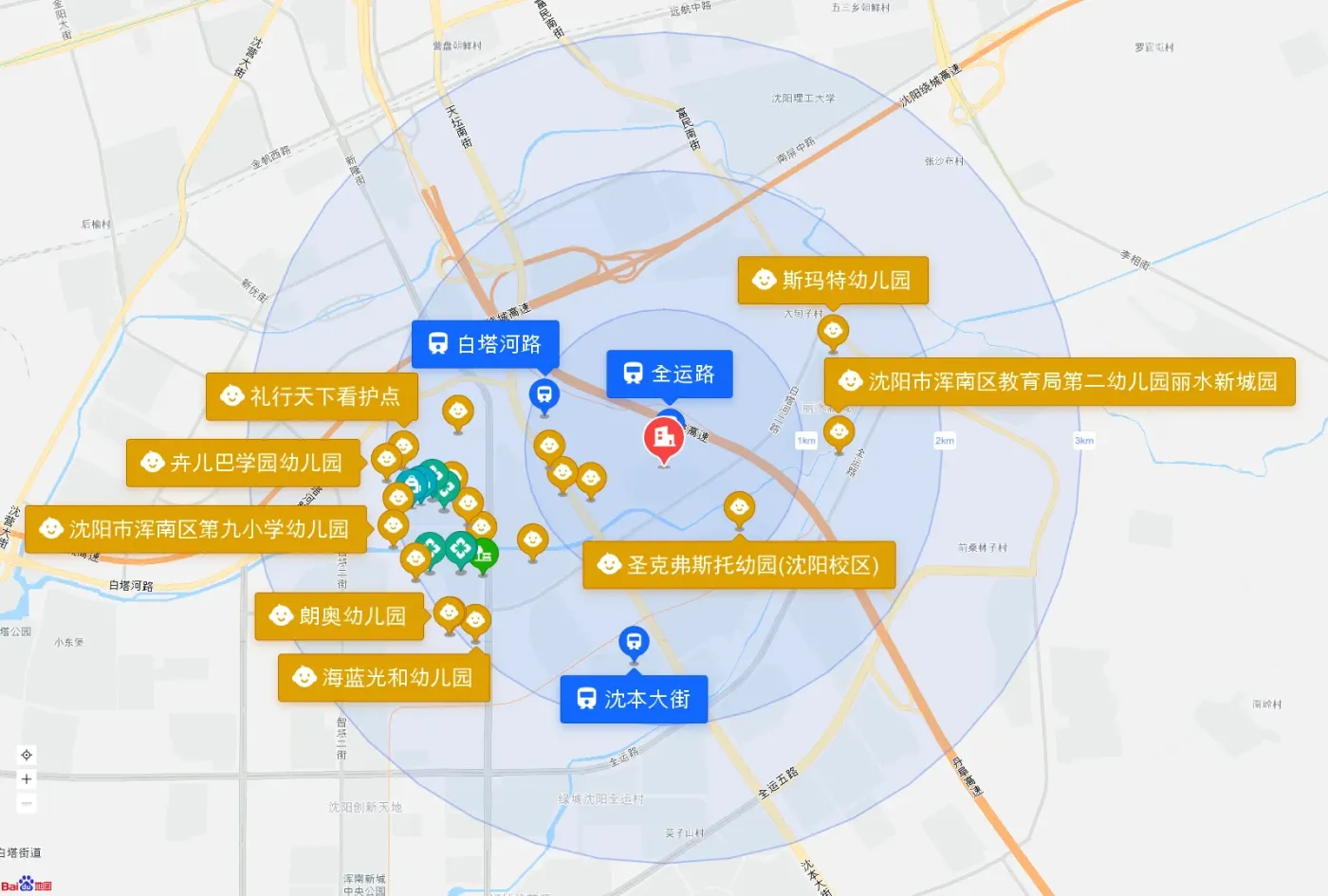Tap the 礼行天下看护点 label

[312, 396]
